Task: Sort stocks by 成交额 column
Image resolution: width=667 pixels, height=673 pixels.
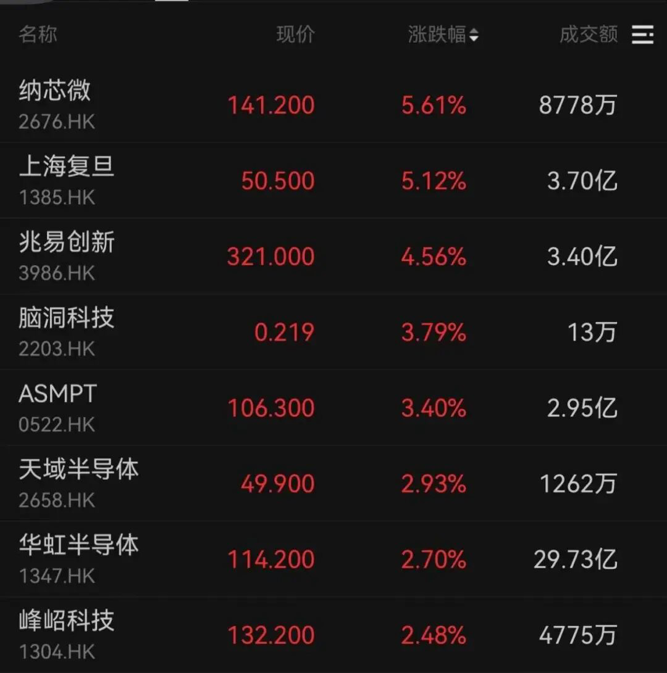Action: coord(587,35)
